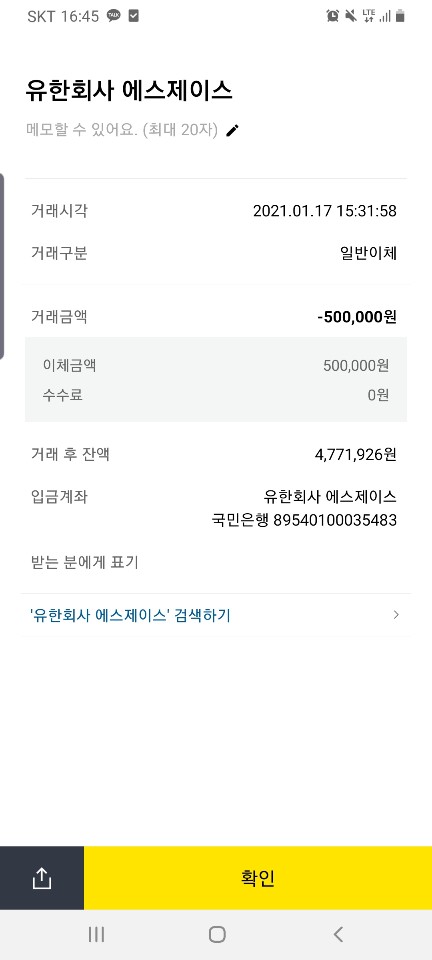Screen dimensions: 432x960
Task: Edit the memo with the pencil icon
Action: point(233,130)
